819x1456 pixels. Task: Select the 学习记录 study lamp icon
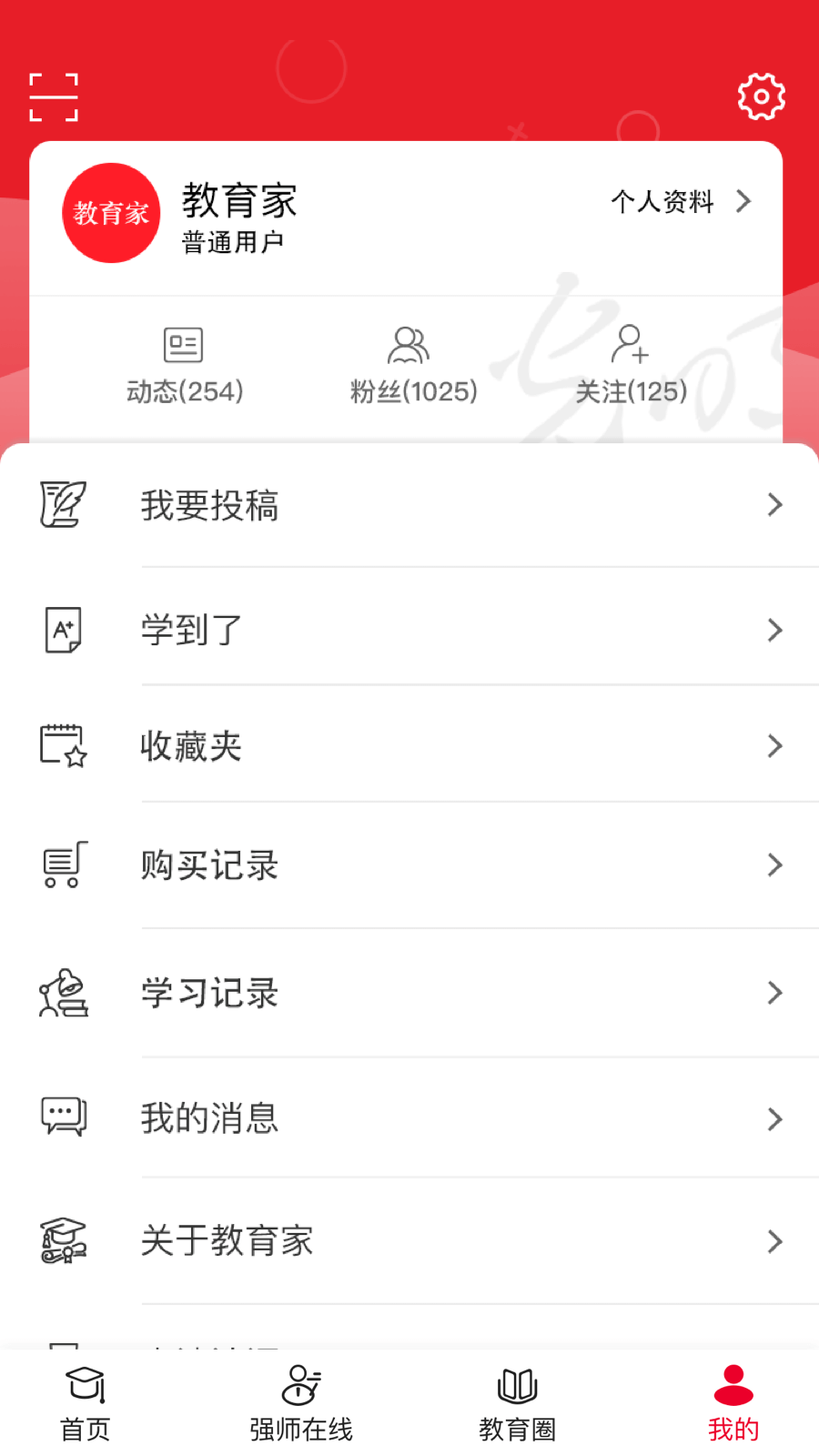pos(63,993)
